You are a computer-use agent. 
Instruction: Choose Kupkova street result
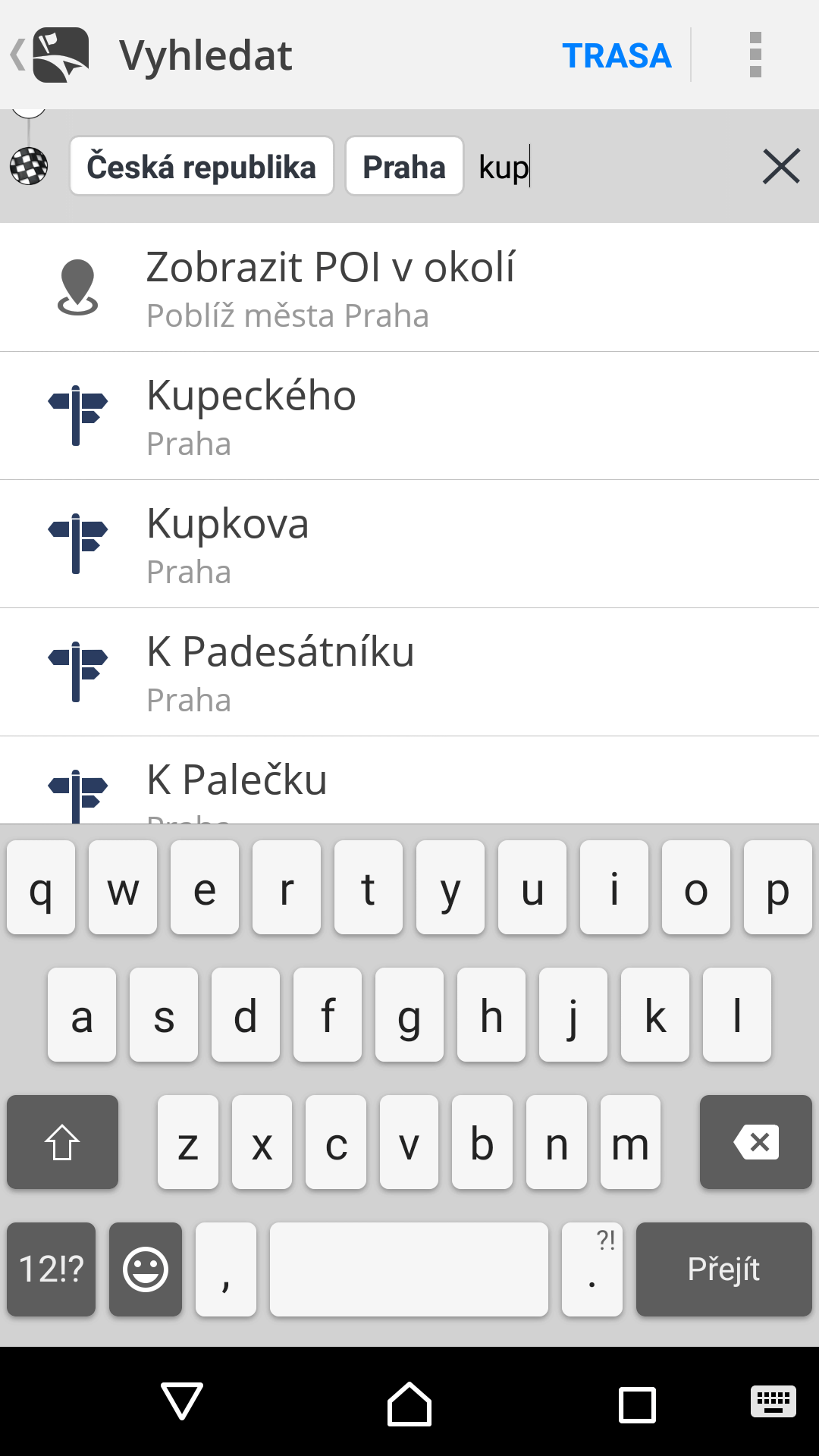[409, 544]
